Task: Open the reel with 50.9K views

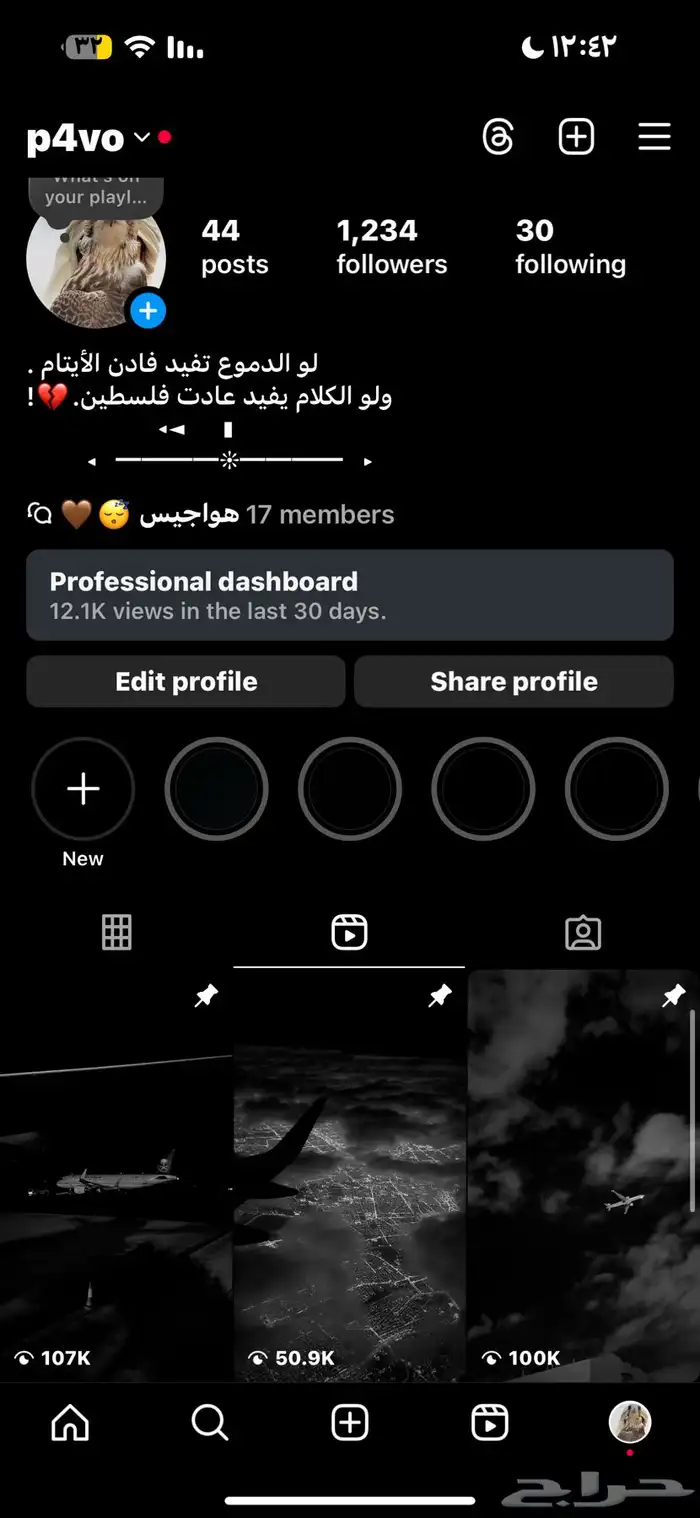Action: [349, 1175]
